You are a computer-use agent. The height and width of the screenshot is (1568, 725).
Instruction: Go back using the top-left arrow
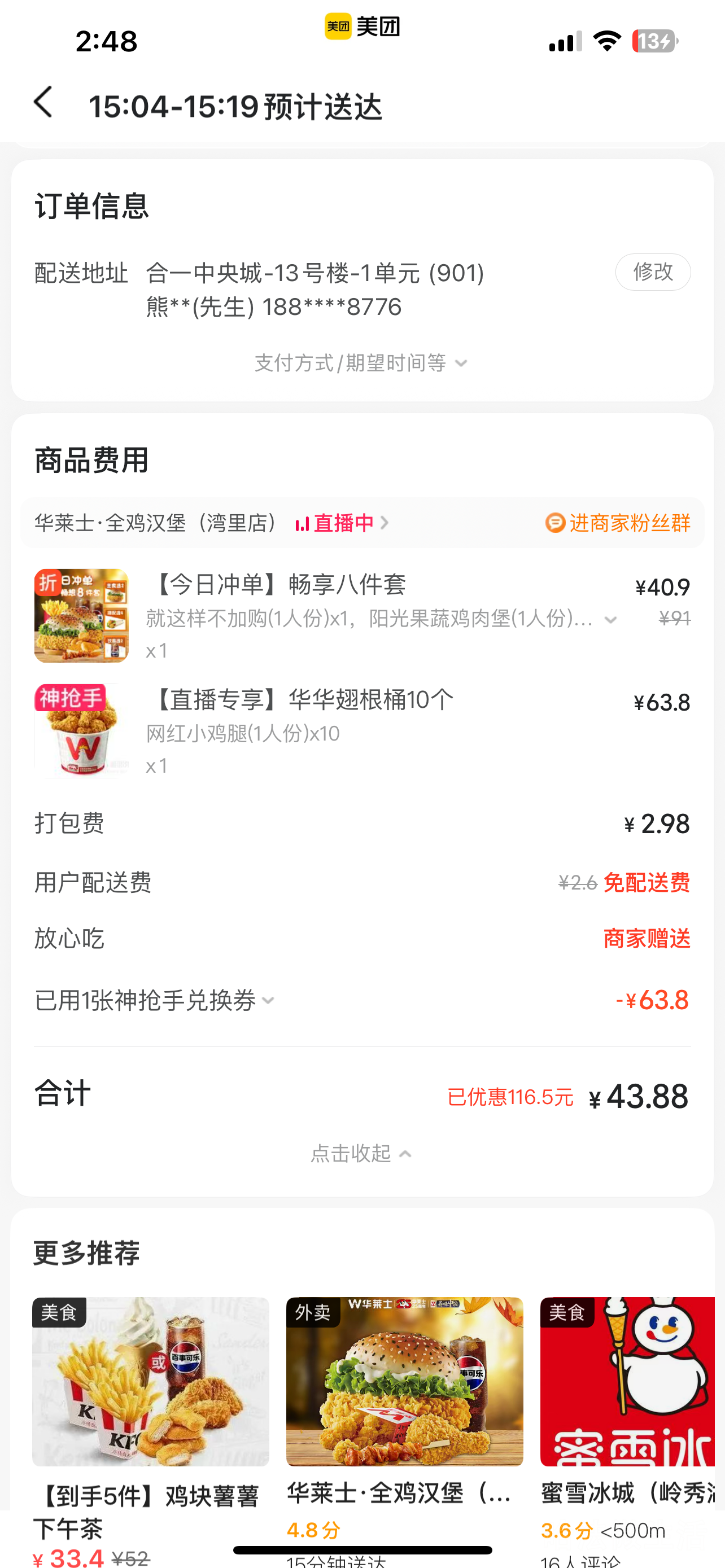43,102
